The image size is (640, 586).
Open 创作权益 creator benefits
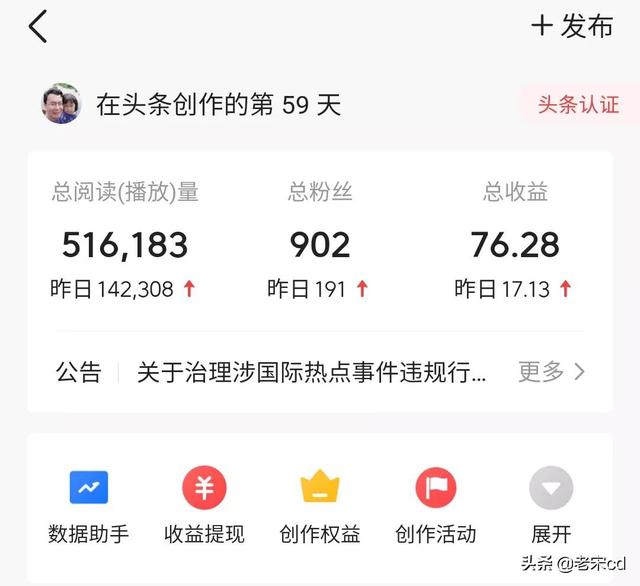click(x=320, y=506)
